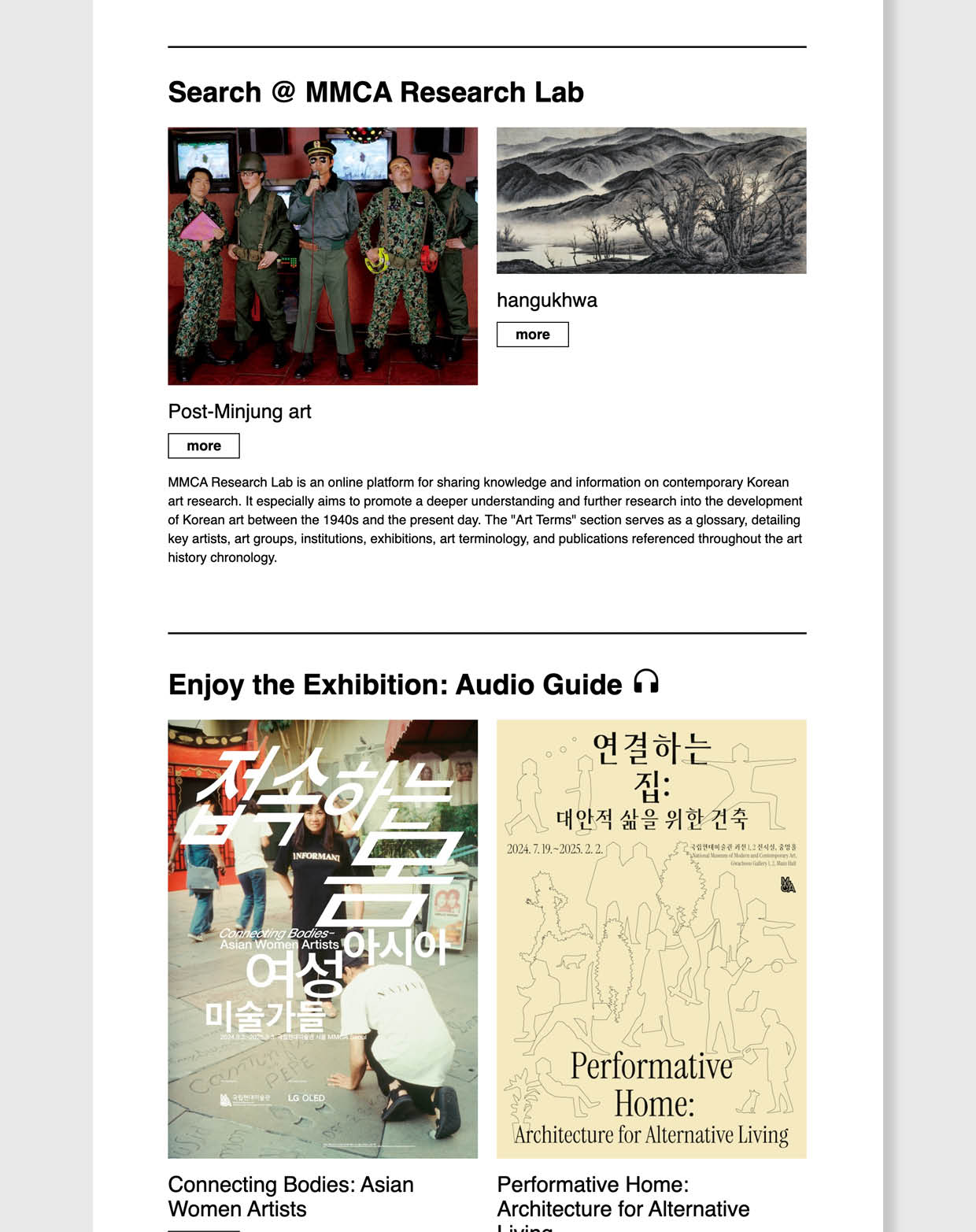Tap more under Post-Minjung art
This screenshot has width=976, height=1232.
click(x=204, y=446)
